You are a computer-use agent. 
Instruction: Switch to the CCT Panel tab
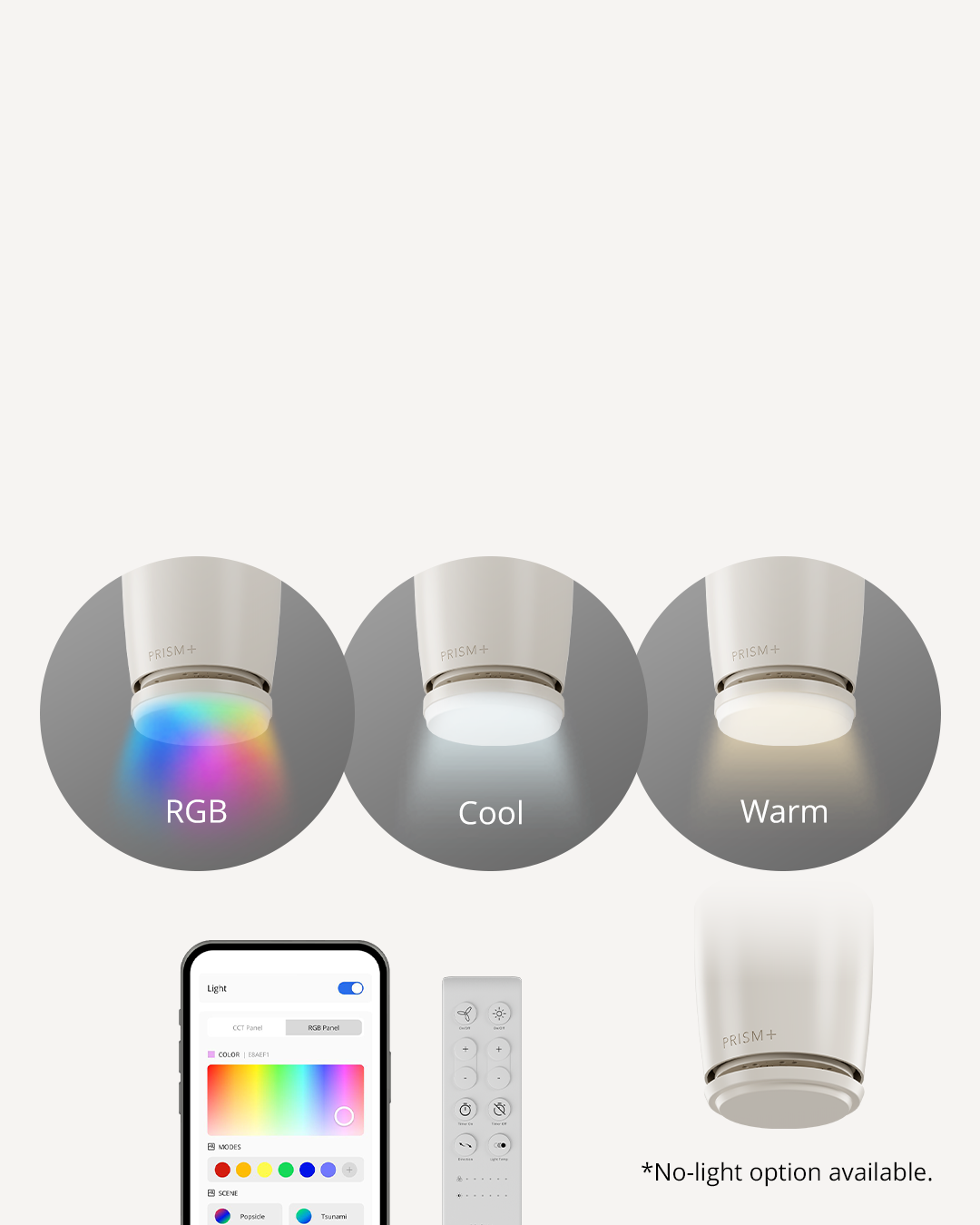(247, 1028)
